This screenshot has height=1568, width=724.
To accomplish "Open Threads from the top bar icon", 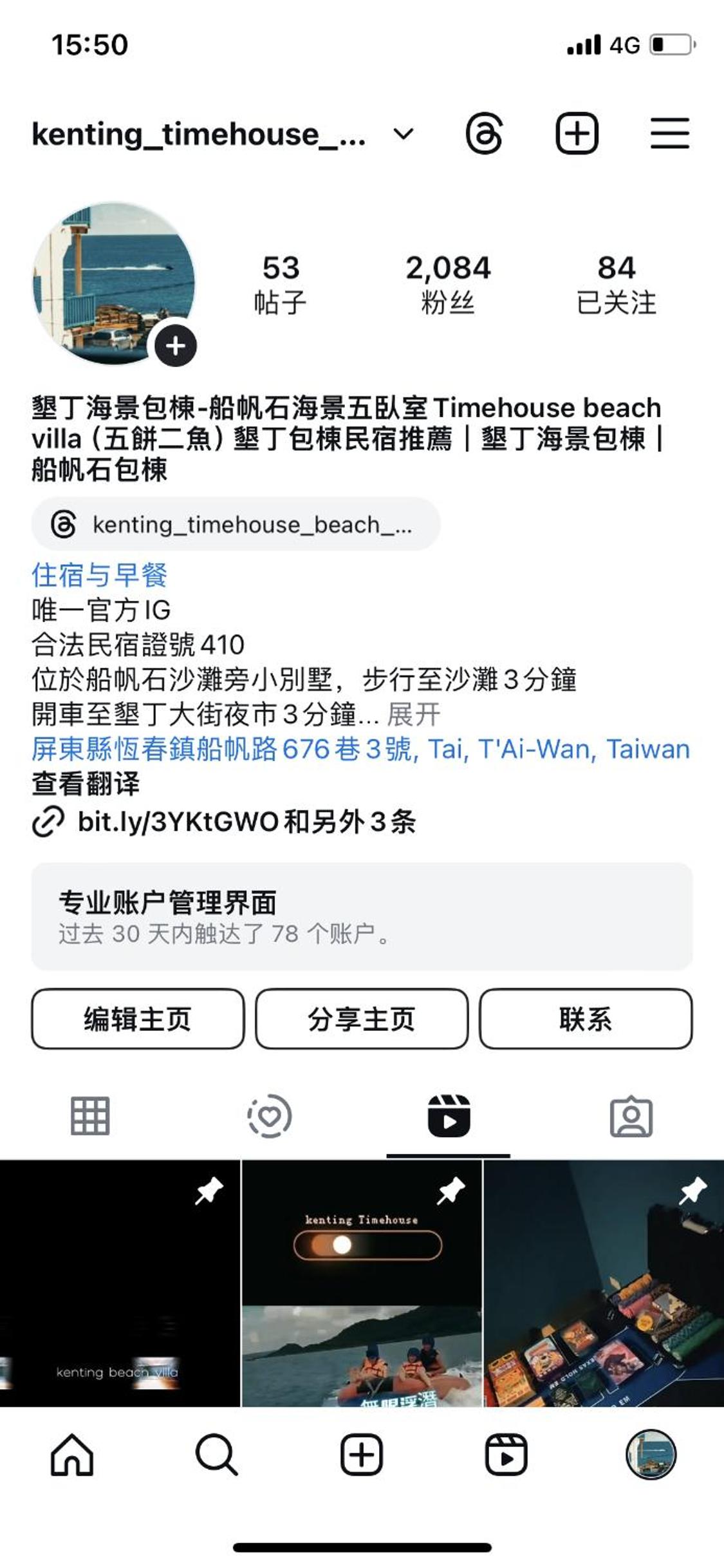I will [483, 134].
